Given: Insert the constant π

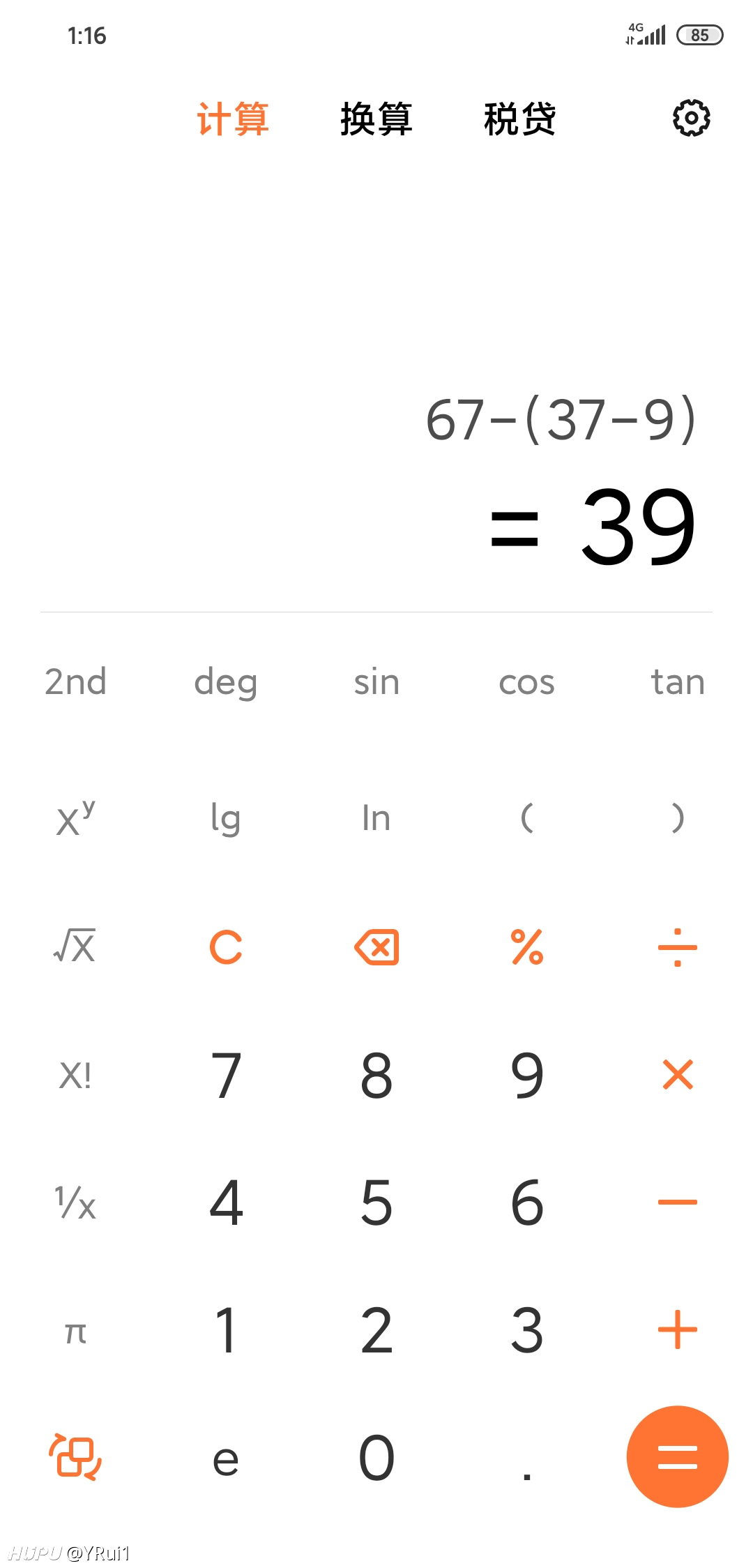Looking at the screenshot, I should (x=75, y=1332).
